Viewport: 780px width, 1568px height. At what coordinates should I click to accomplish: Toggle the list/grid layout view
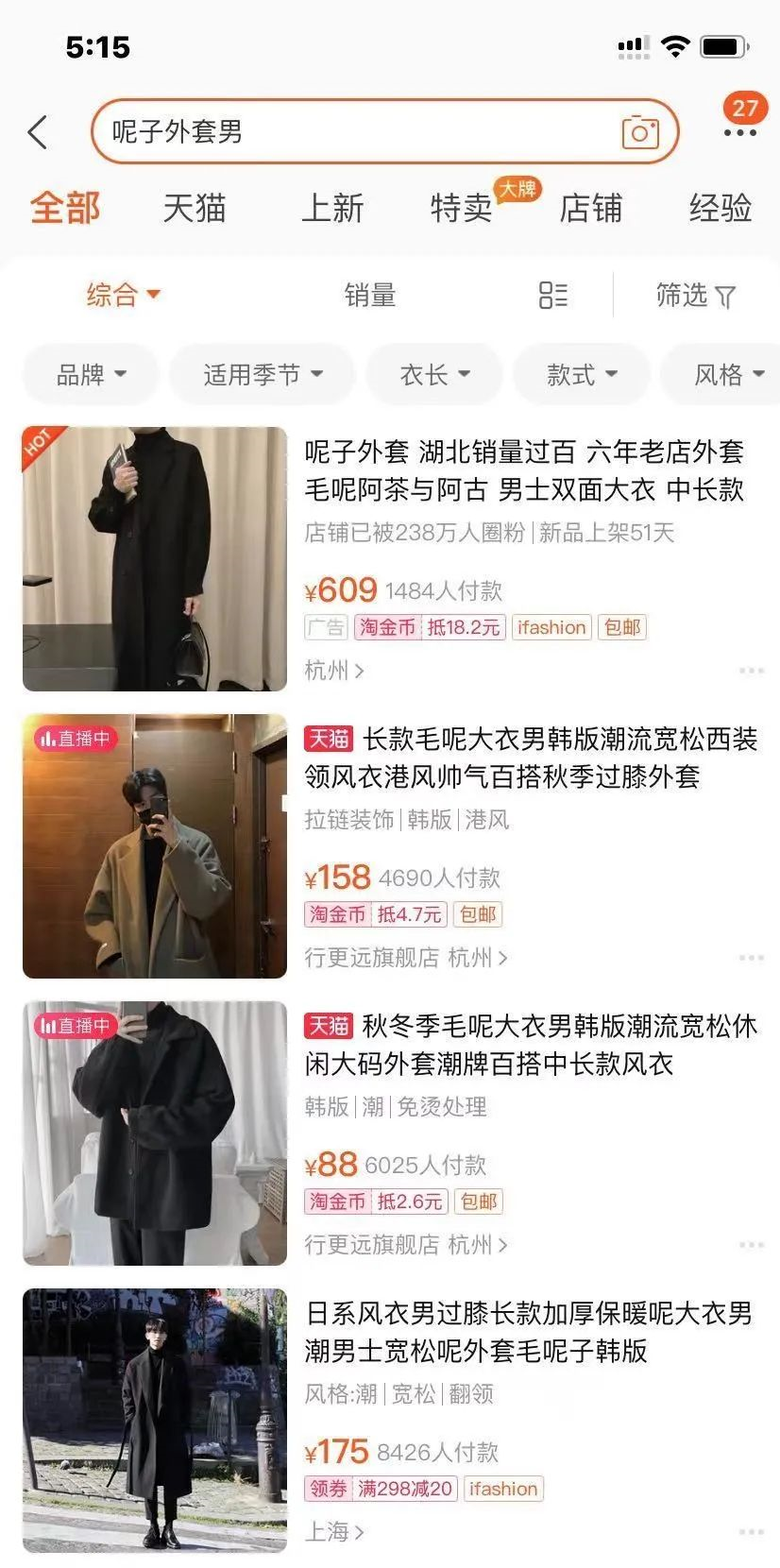click(x=552, y=296)
